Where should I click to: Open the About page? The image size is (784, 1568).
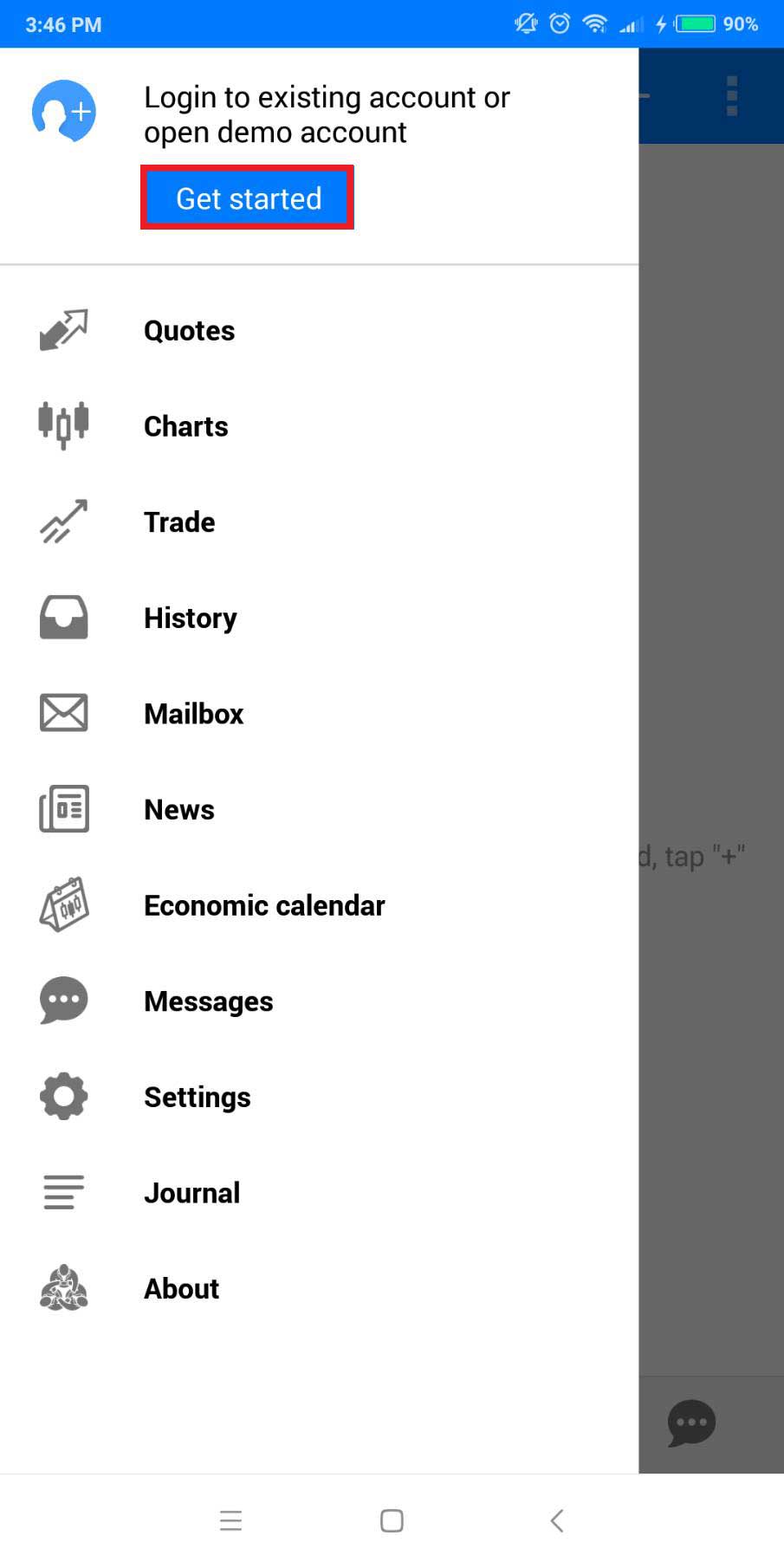point(319,1288)
